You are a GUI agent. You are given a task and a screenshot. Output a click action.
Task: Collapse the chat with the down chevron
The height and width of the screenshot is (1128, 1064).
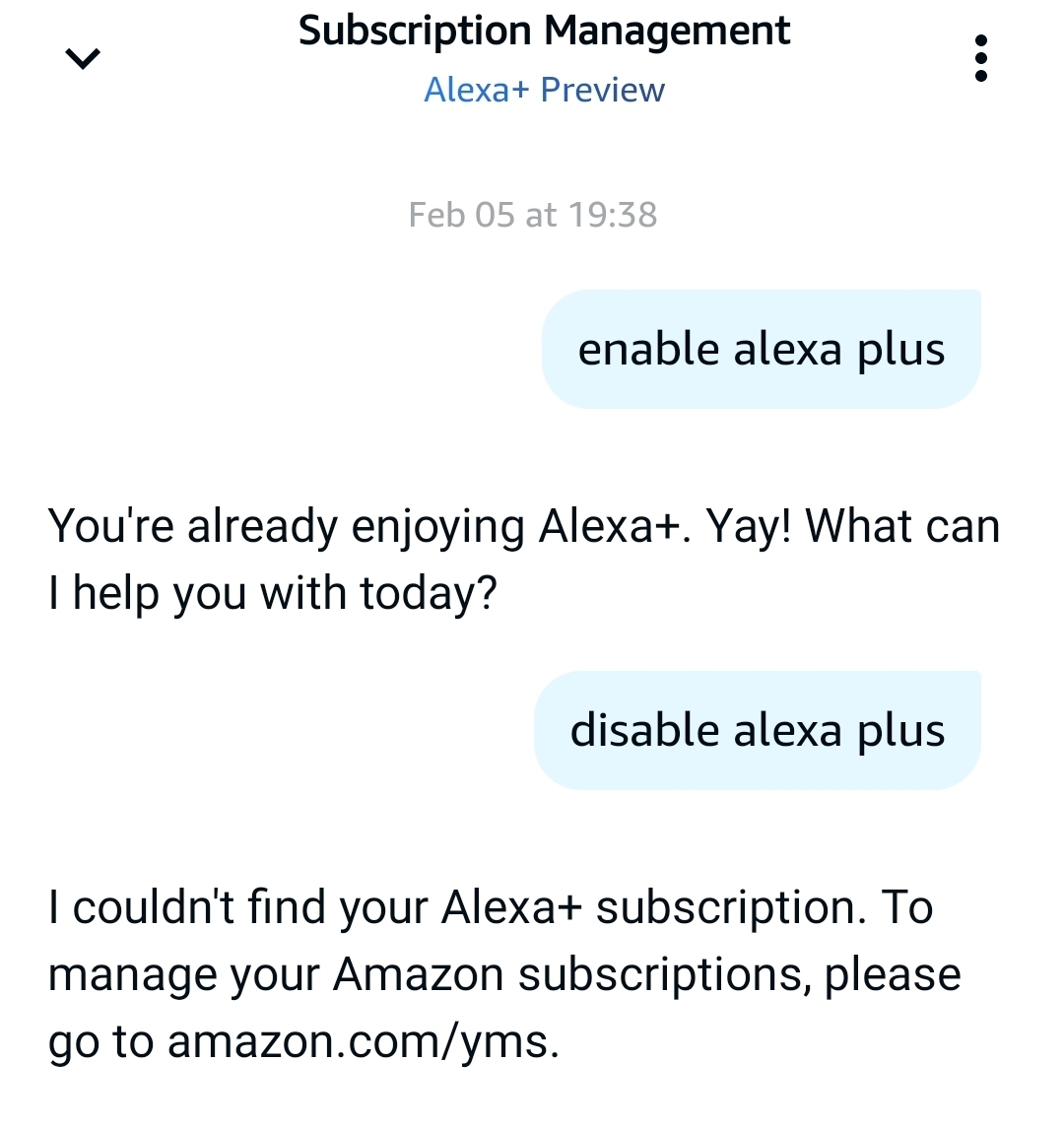tap(83, 59)
